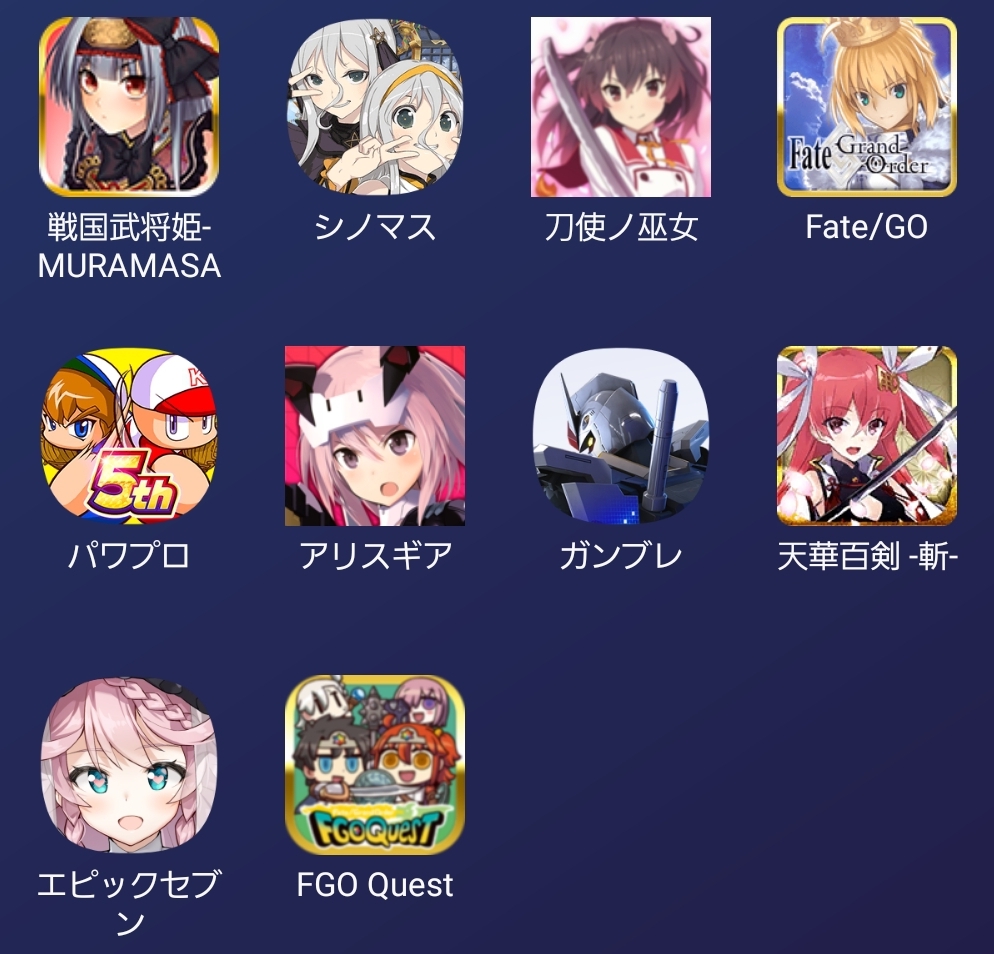Open 刀使ノ巫女 app
The height and width of the screenshot is (954, 994).
[x=621, y=107]
